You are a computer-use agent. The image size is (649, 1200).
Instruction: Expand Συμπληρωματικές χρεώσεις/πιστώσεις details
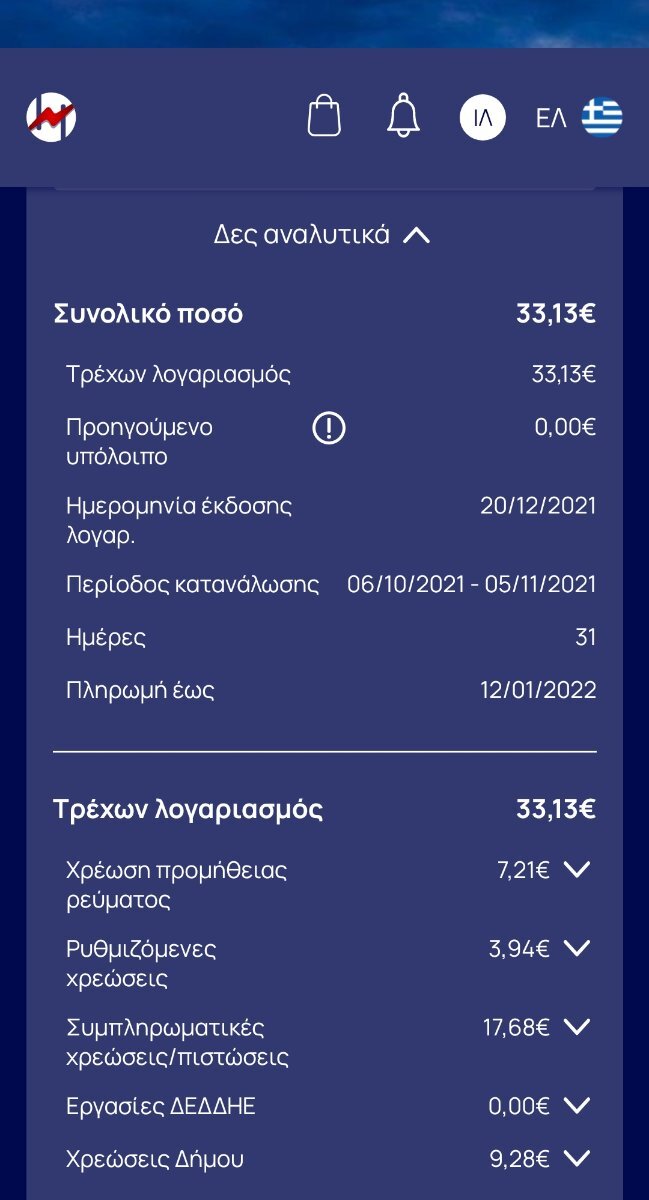tap(577, 1027)
